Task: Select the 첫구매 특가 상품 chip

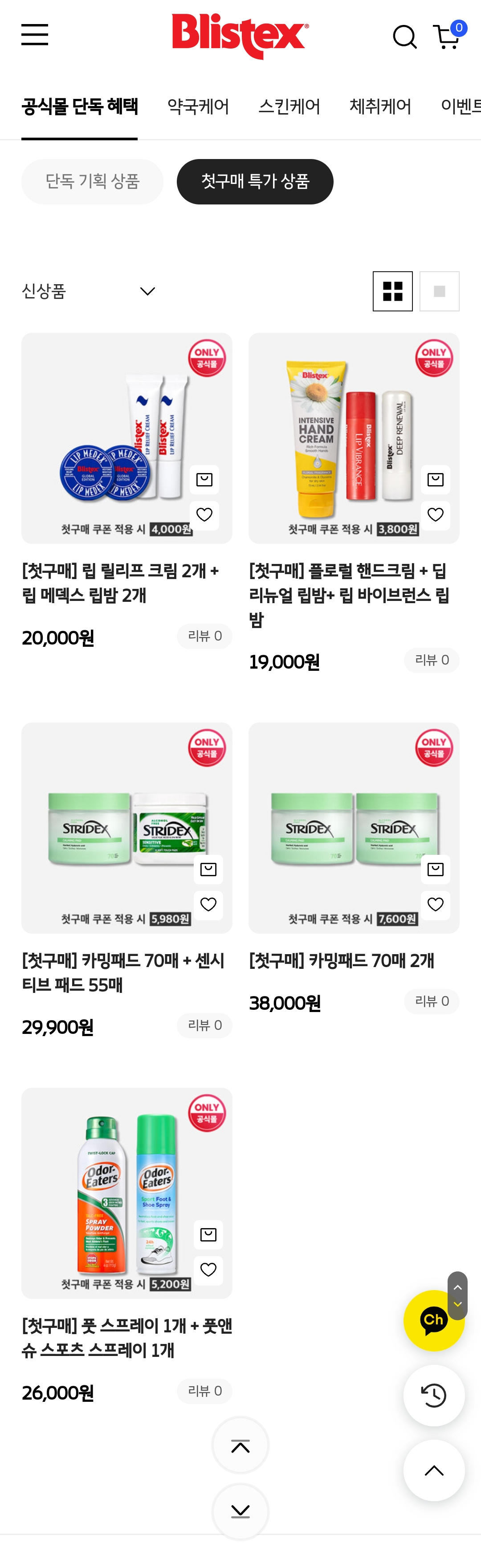Action: 255,181
